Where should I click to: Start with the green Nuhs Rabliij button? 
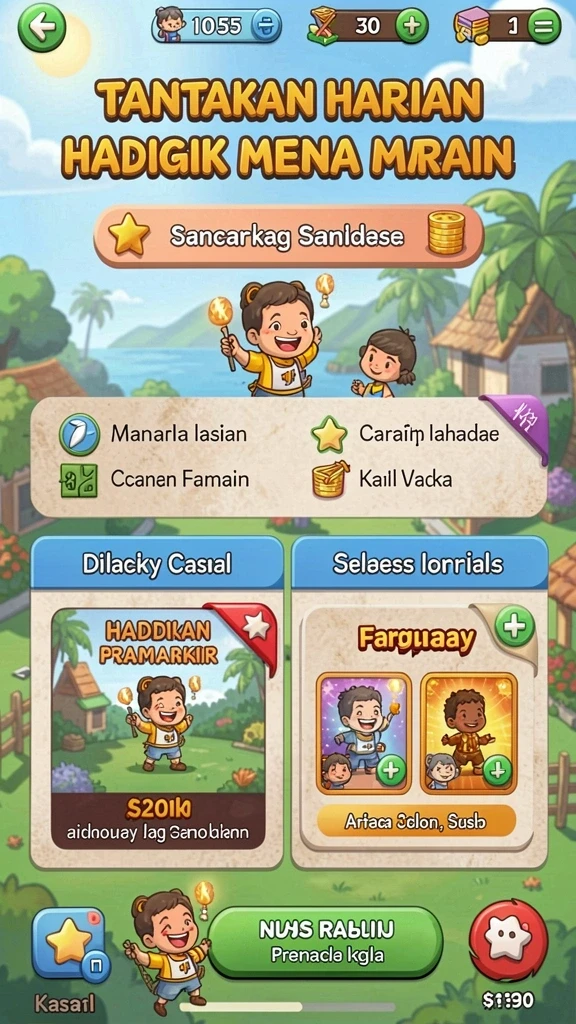(326, 942)
